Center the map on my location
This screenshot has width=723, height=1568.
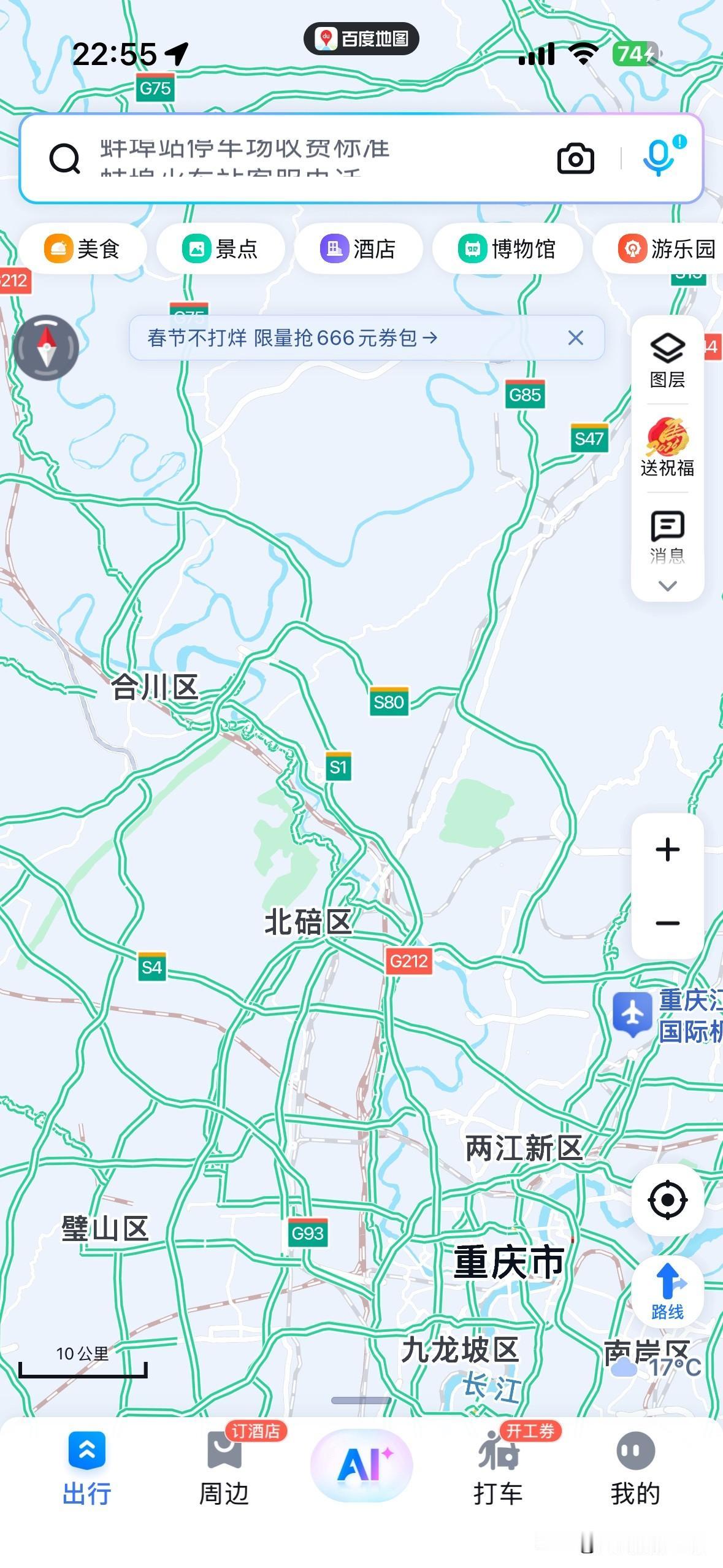pyautogui.click(x=667, y=1199)
